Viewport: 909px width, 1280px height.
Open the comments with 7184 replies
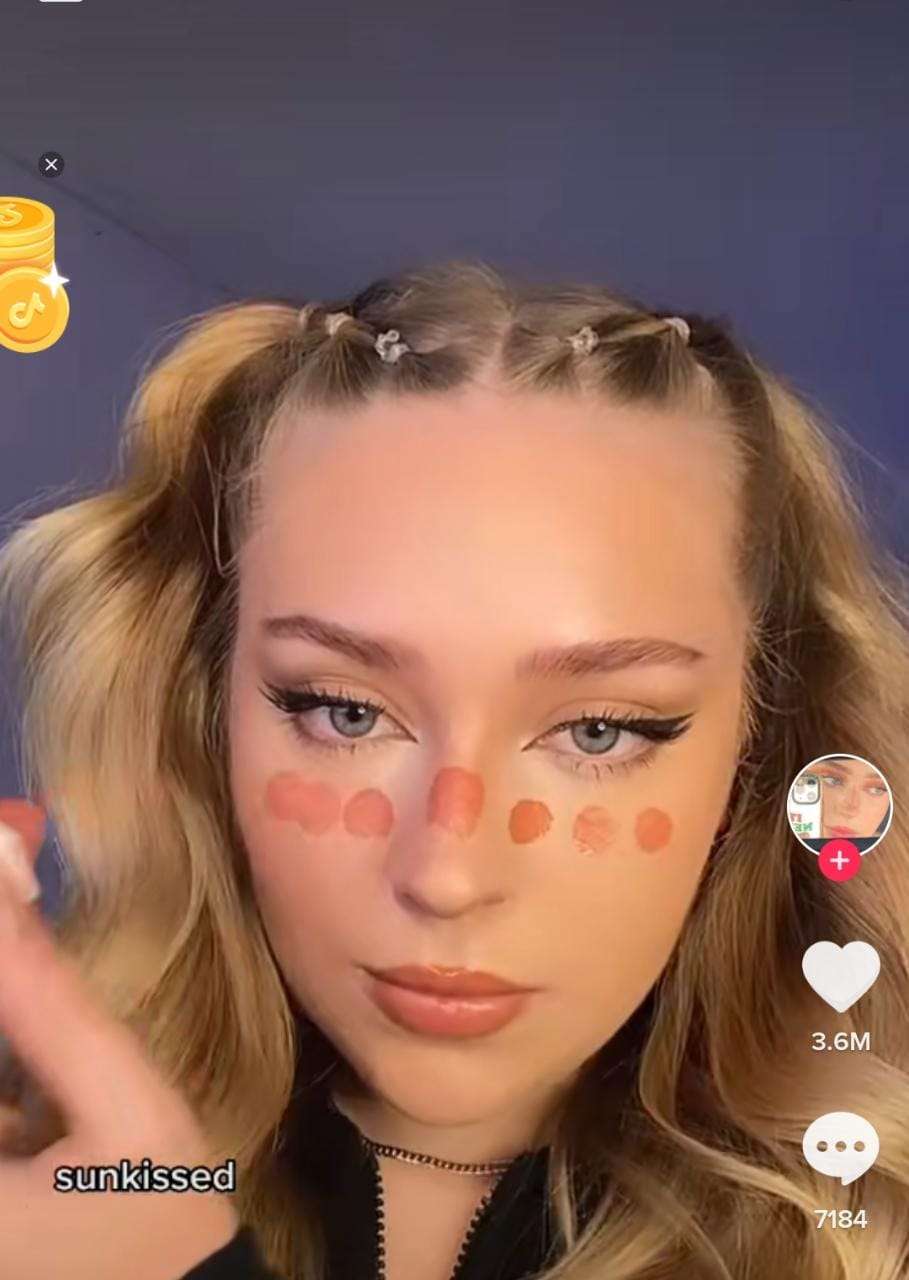coord(840,1147)
